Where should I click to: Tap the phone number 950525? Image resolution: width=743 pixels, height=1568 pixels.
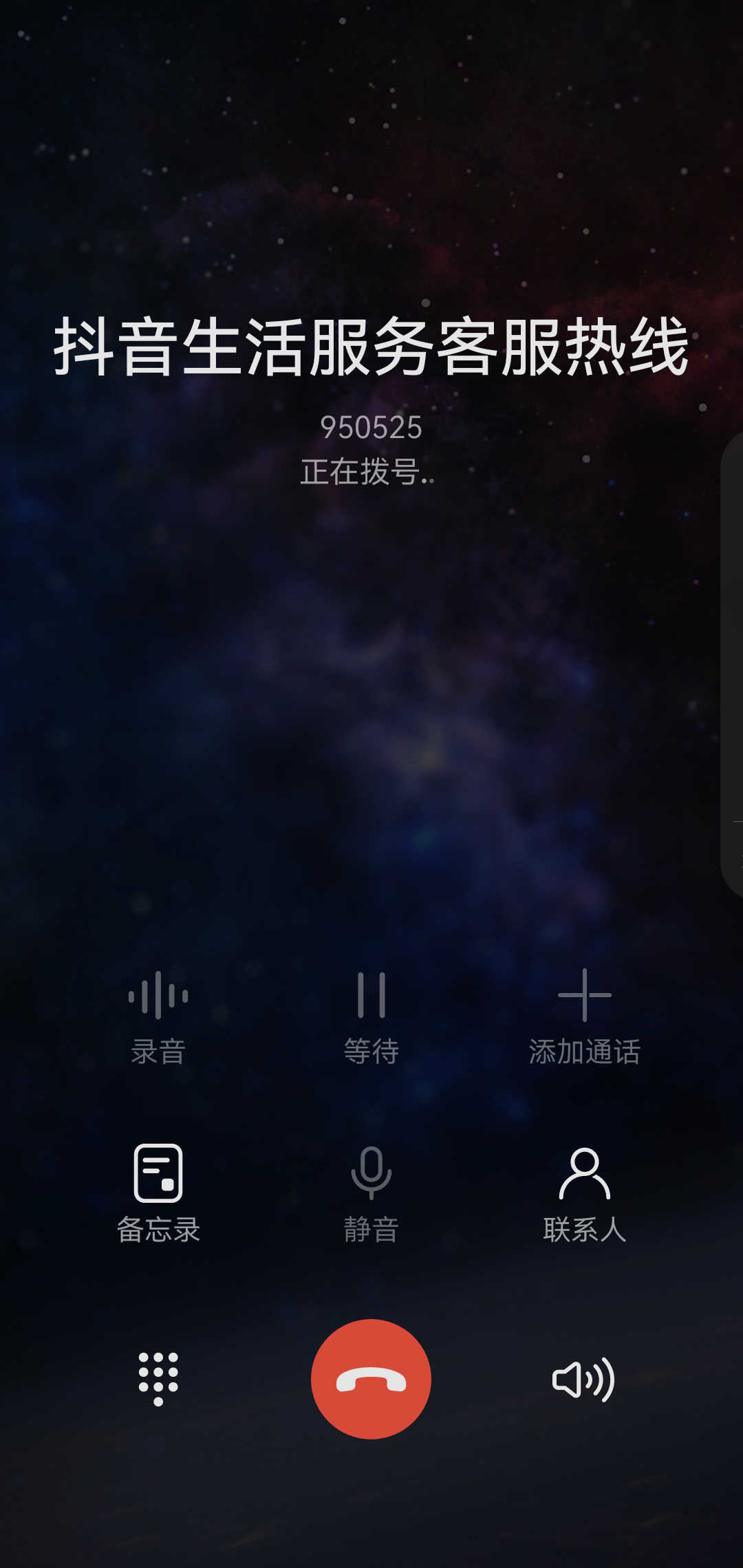tap(371, 428)
